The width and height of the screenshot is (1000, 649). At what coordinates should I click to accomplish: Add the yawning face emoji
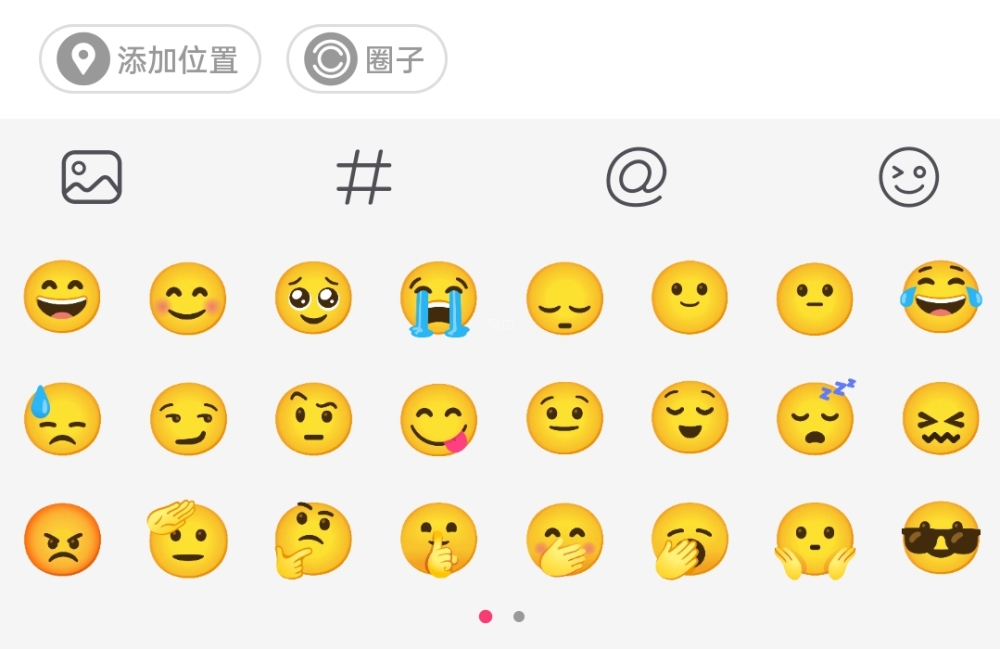[x=688, y=539]
